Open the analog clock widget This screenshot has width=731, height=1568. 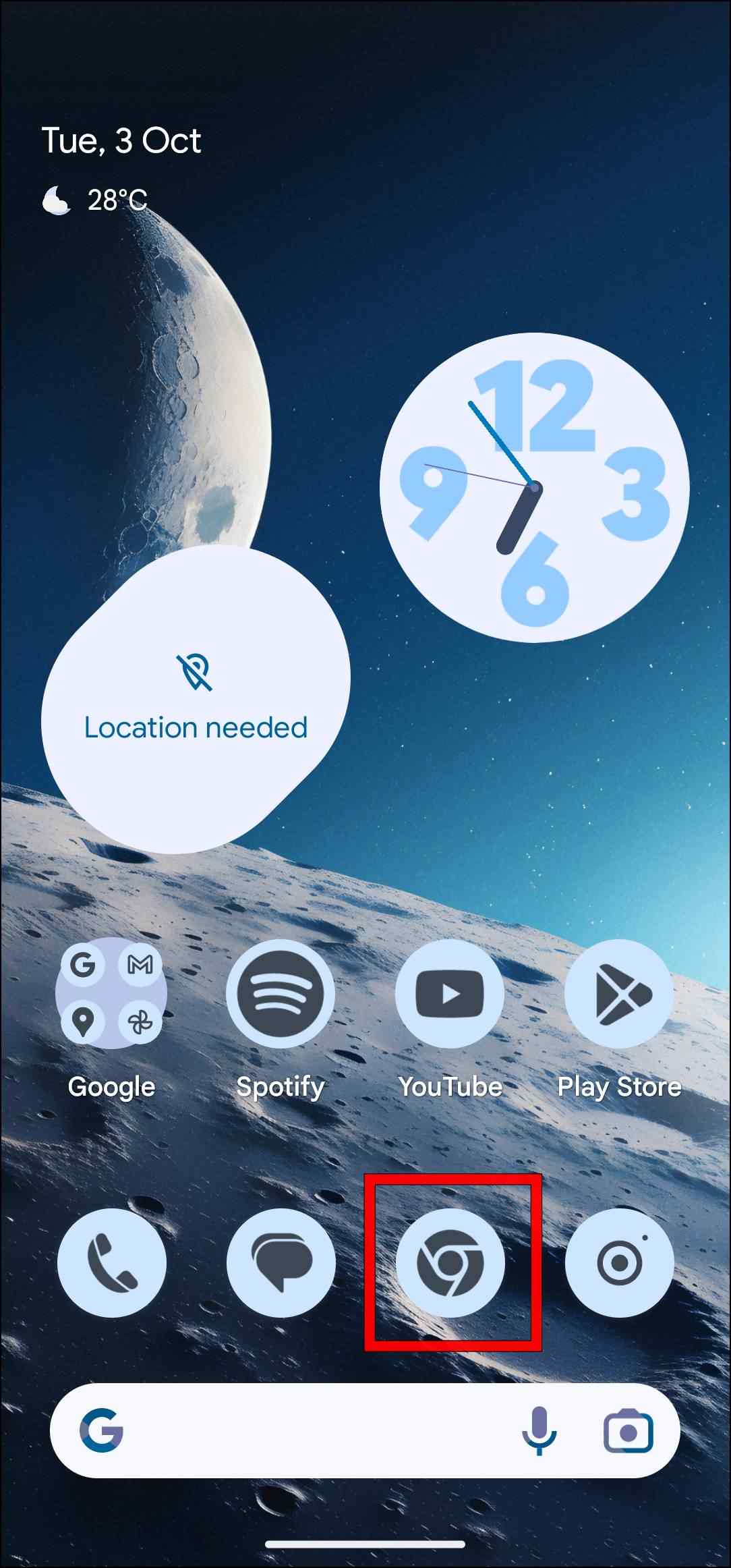coord(534,487)
